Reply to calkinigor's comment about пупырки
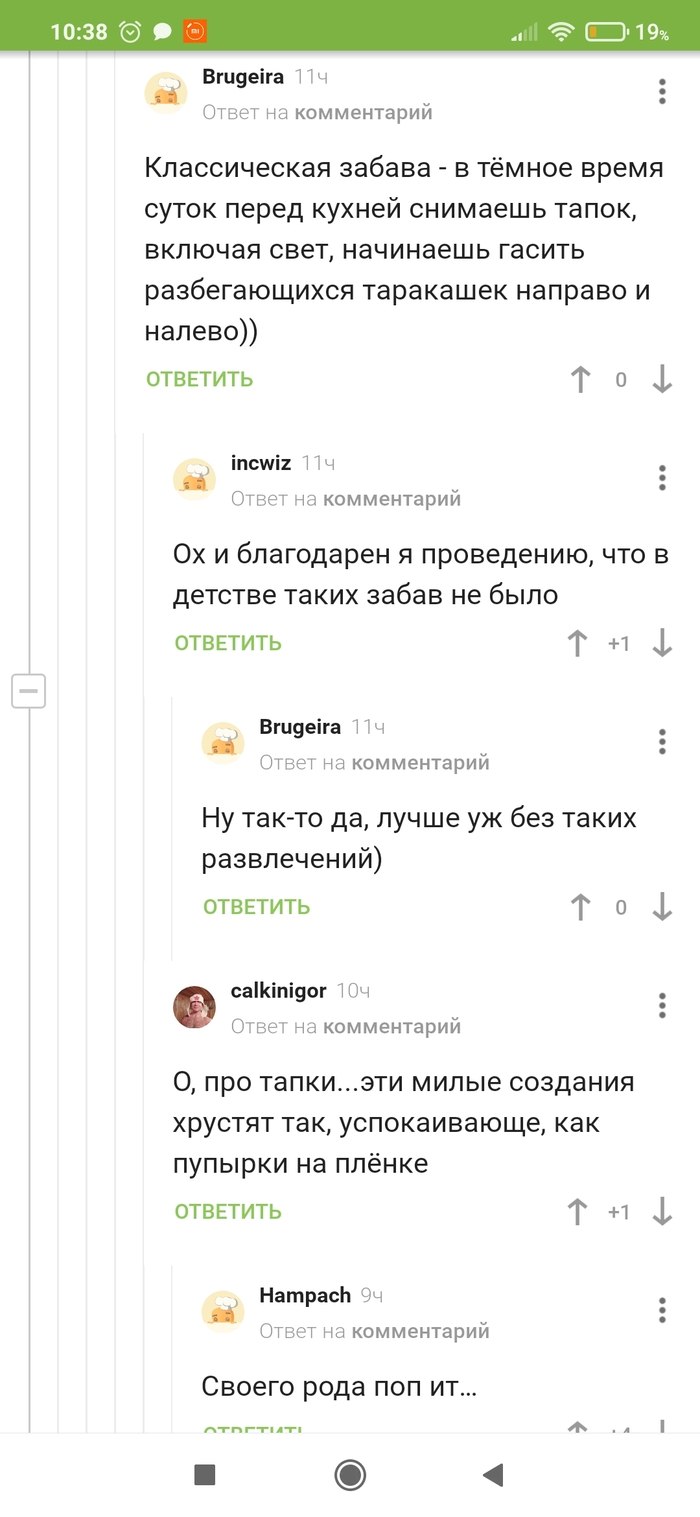The width and height of the screenshot is (700, 1517). (228, 1211)
